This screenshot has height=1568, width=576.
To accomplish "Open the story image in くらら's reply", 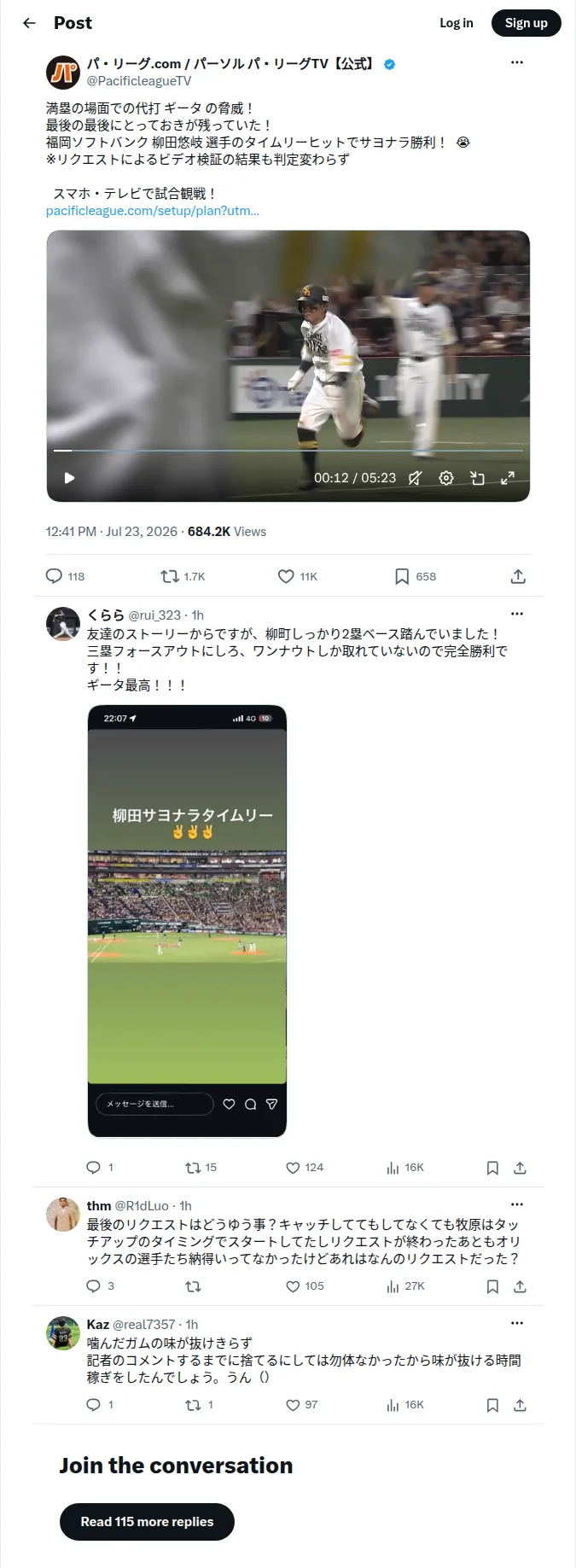I will 187,921.
